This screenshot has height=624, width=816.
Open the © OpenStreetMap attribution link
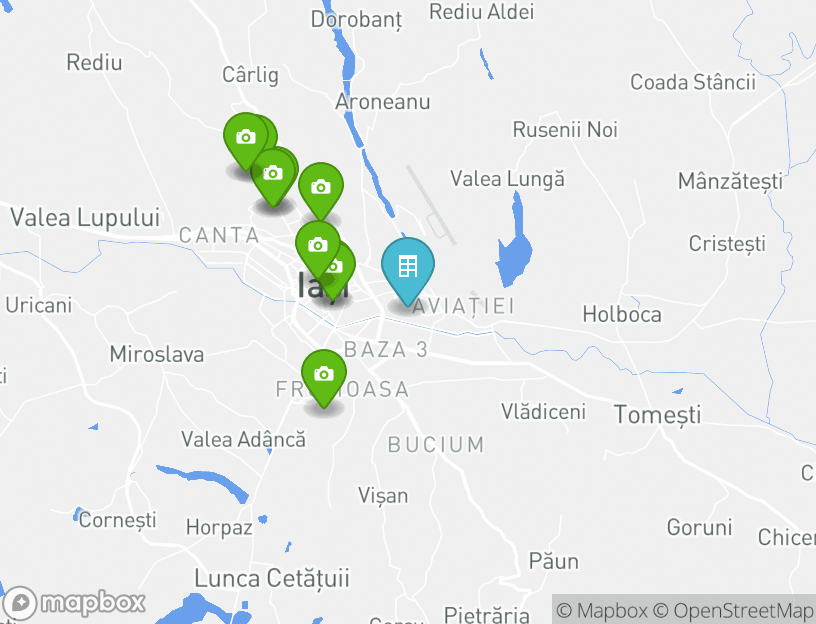pyautogui.click(x=734, y=610)
